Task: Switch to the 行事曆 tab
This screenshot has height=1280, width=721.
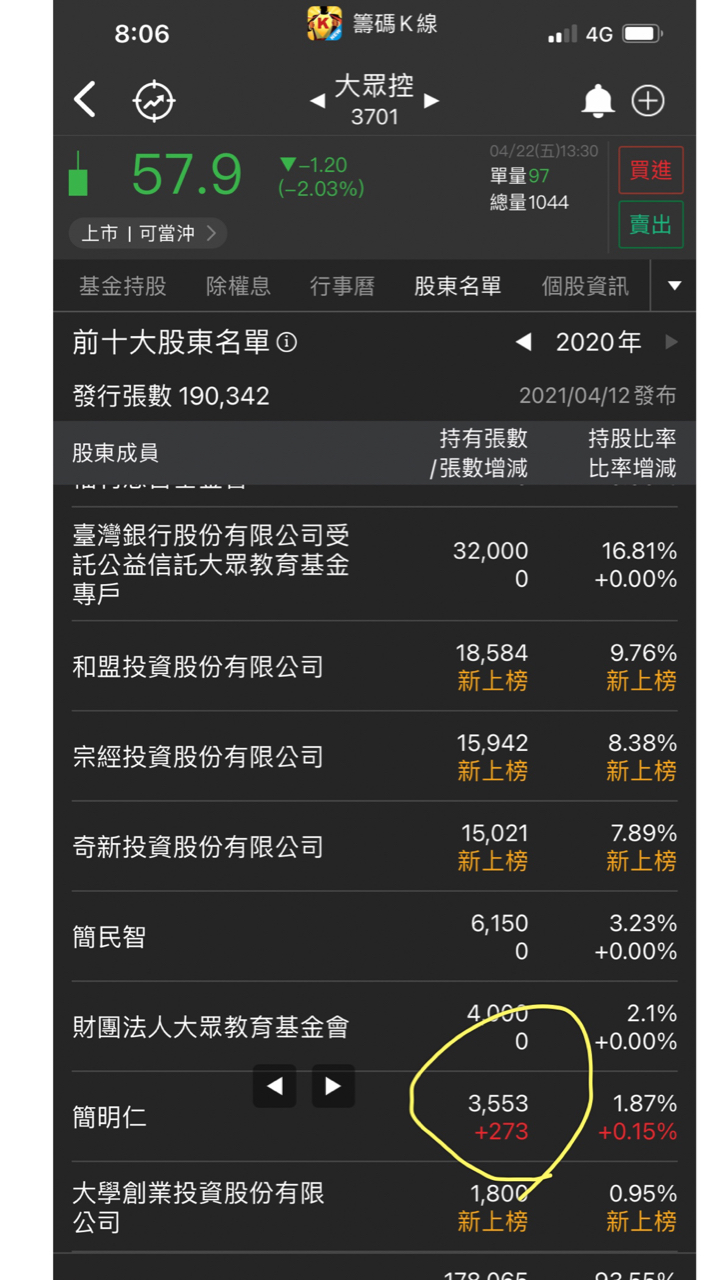Action: point(342,287)
